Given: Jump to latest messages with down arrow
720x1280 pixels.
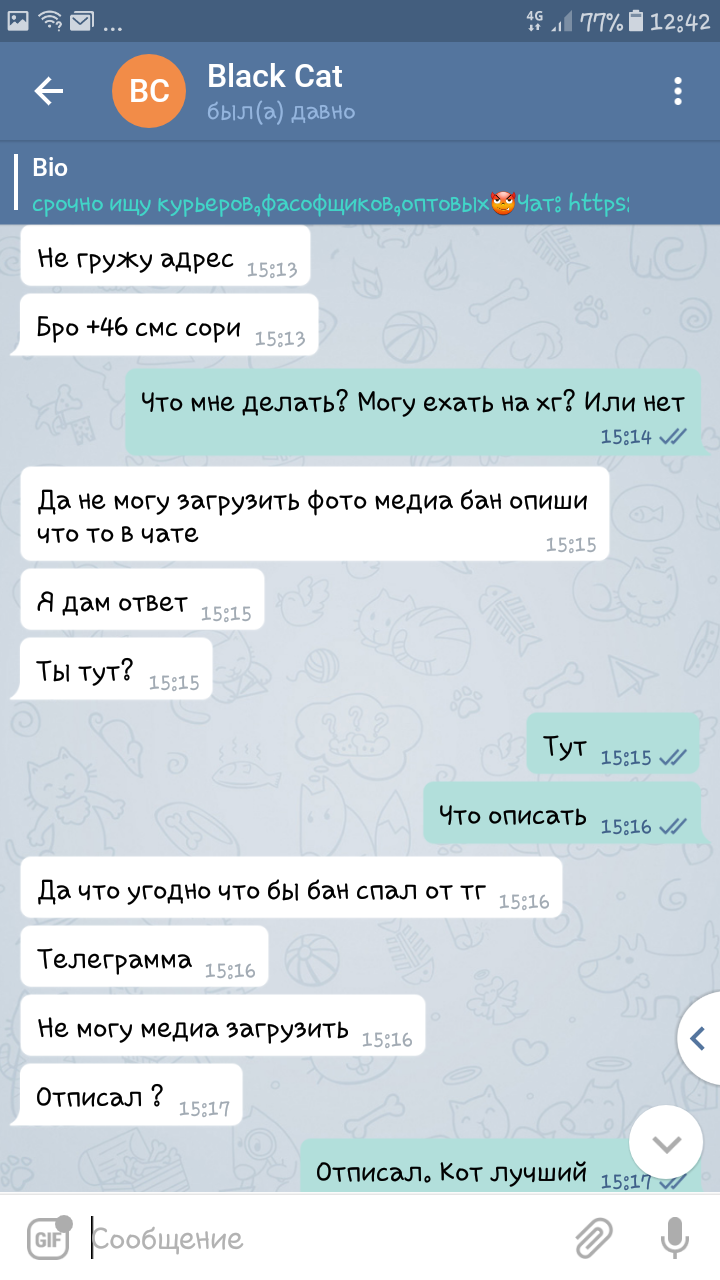Looking at the screenshot, I should 667,1143.
